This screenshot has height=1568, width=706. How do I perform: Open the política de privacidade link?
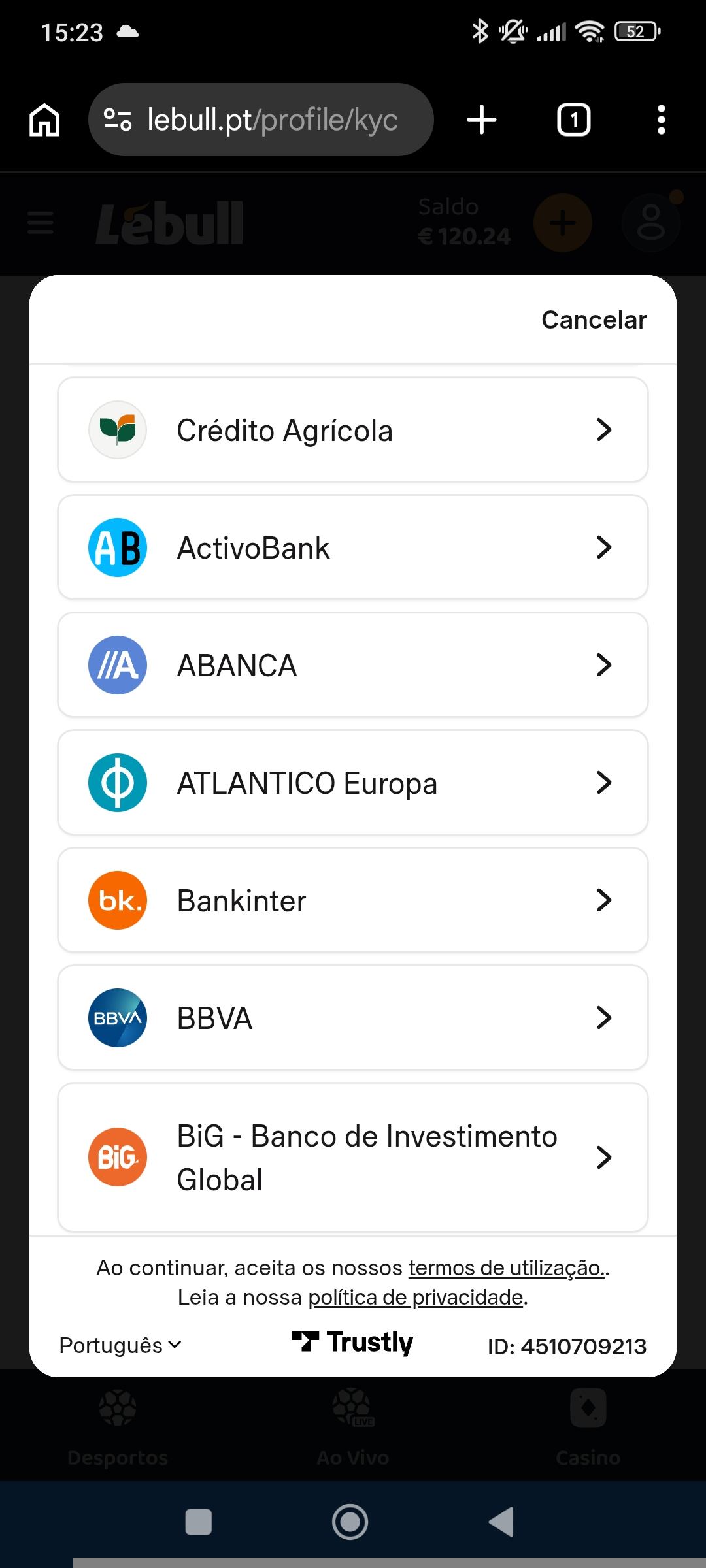point(416,1298)
